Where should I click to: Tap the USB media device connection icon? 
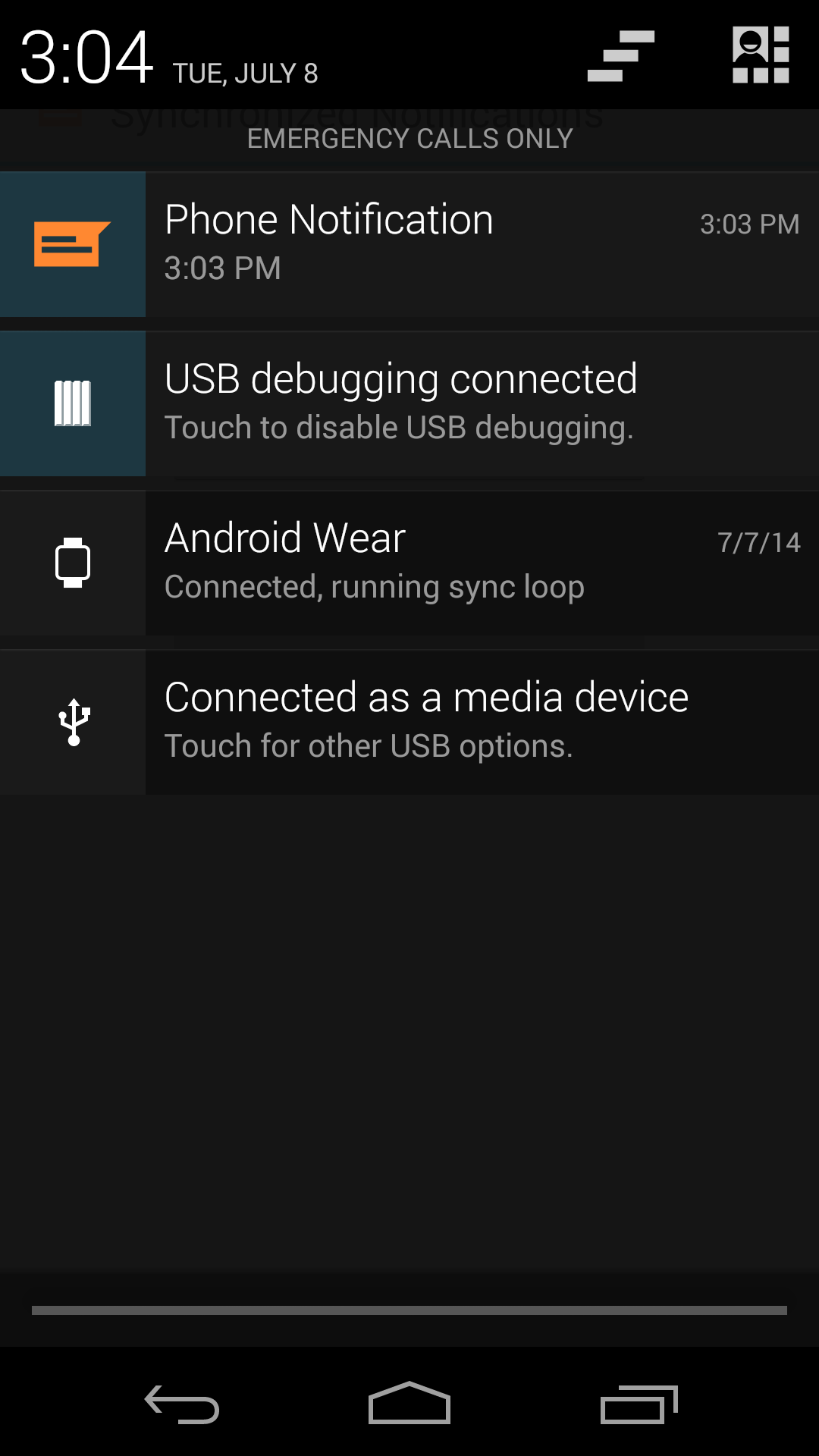(x=72, y=720)
